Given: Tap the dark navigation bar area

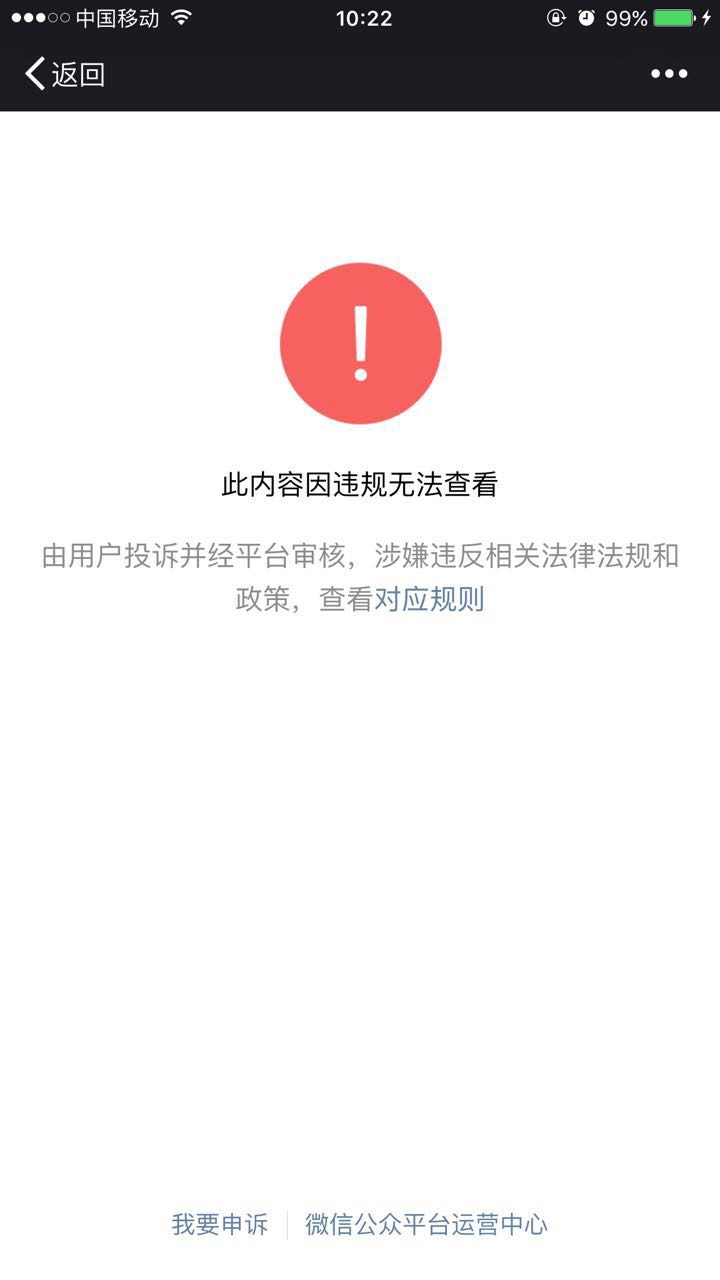Looking at the screenshot, I should pyautogui.click(x=360, y=73).
